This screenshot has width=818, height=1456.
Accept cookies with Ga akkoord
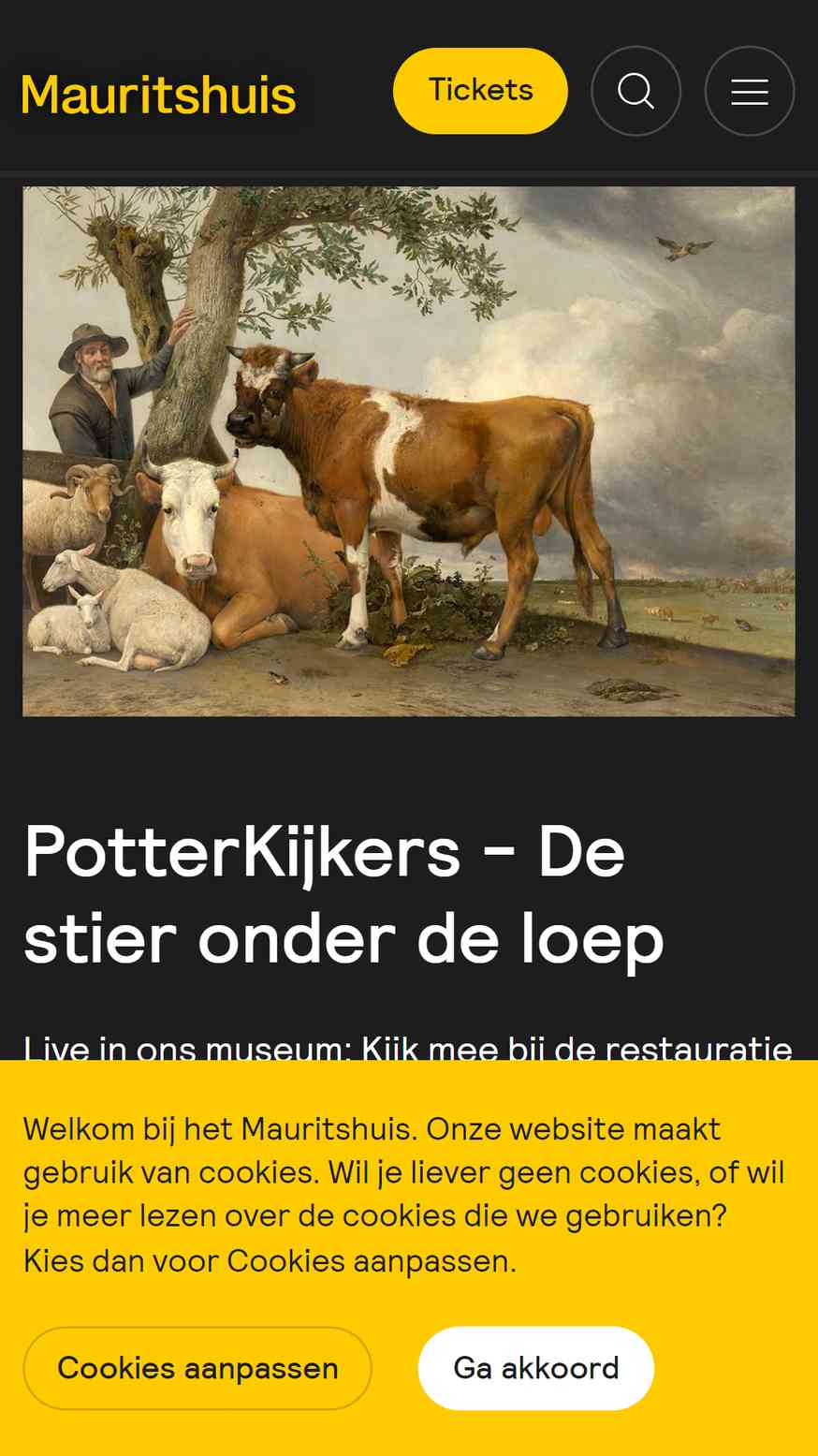536,1368
